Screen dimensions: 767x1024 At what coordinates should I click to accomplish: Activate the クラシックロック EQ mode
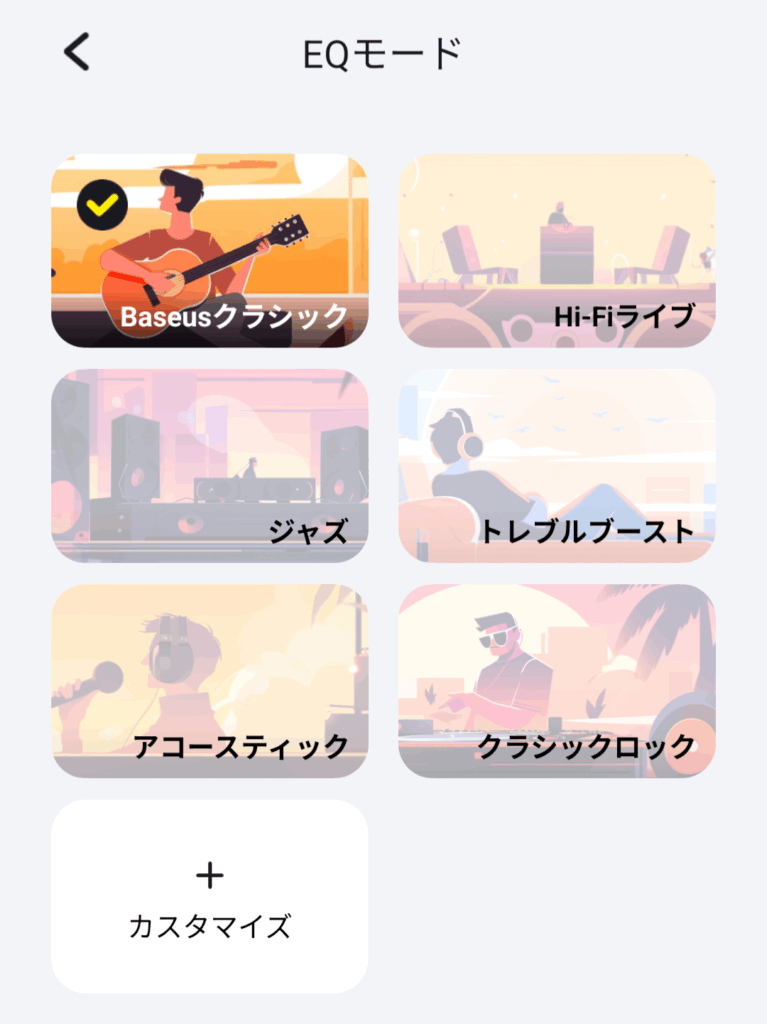click(556, 680)
